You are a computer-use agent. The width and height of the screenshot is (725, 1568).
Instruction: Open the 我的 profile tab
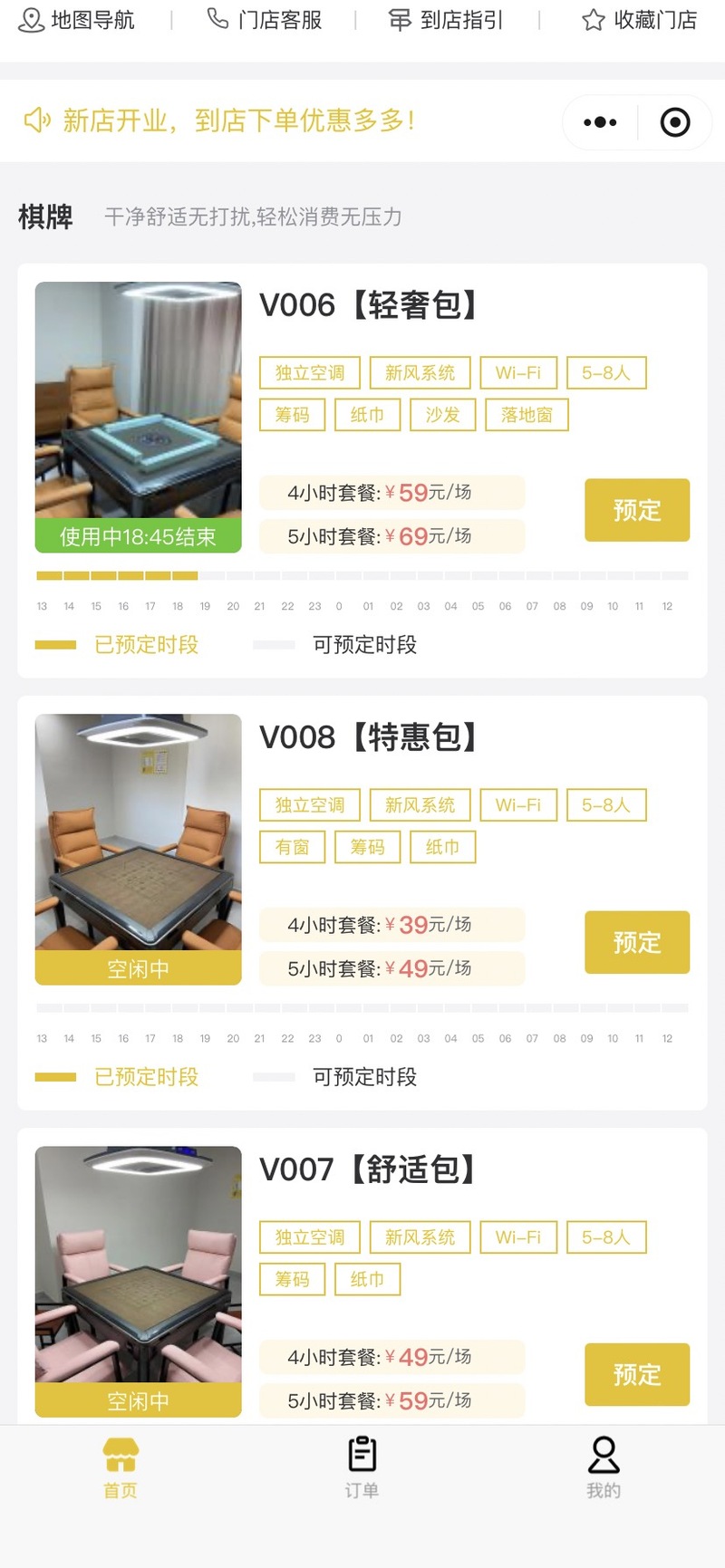point(604,1467)
